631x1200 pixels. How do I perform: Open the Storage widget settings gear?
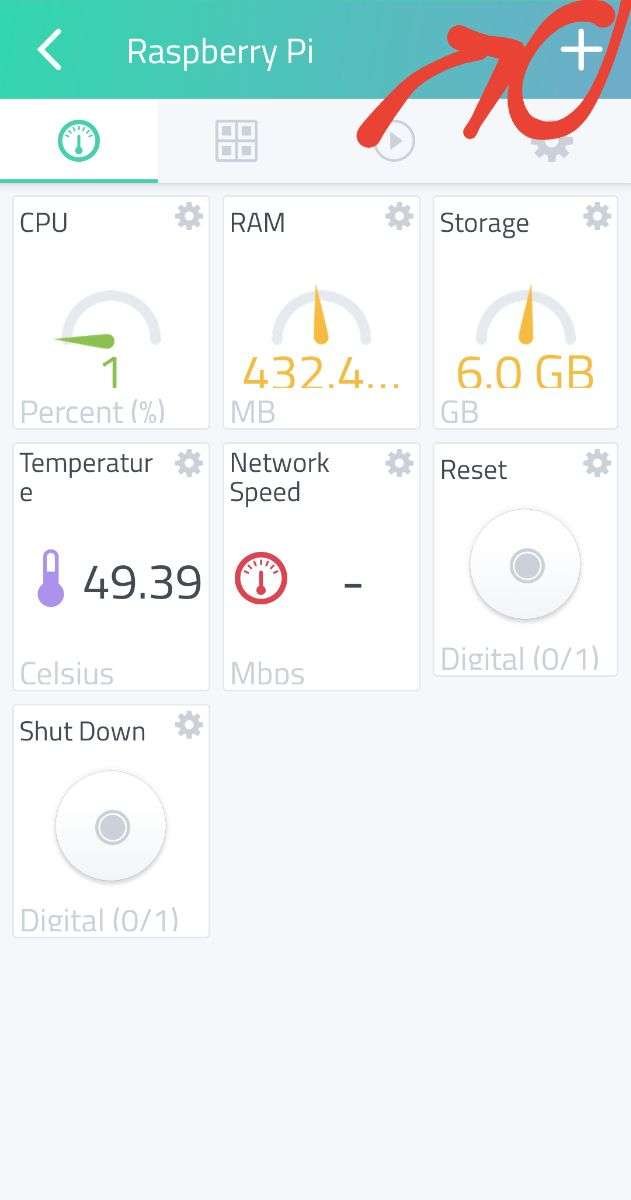(x=597, y=216)
